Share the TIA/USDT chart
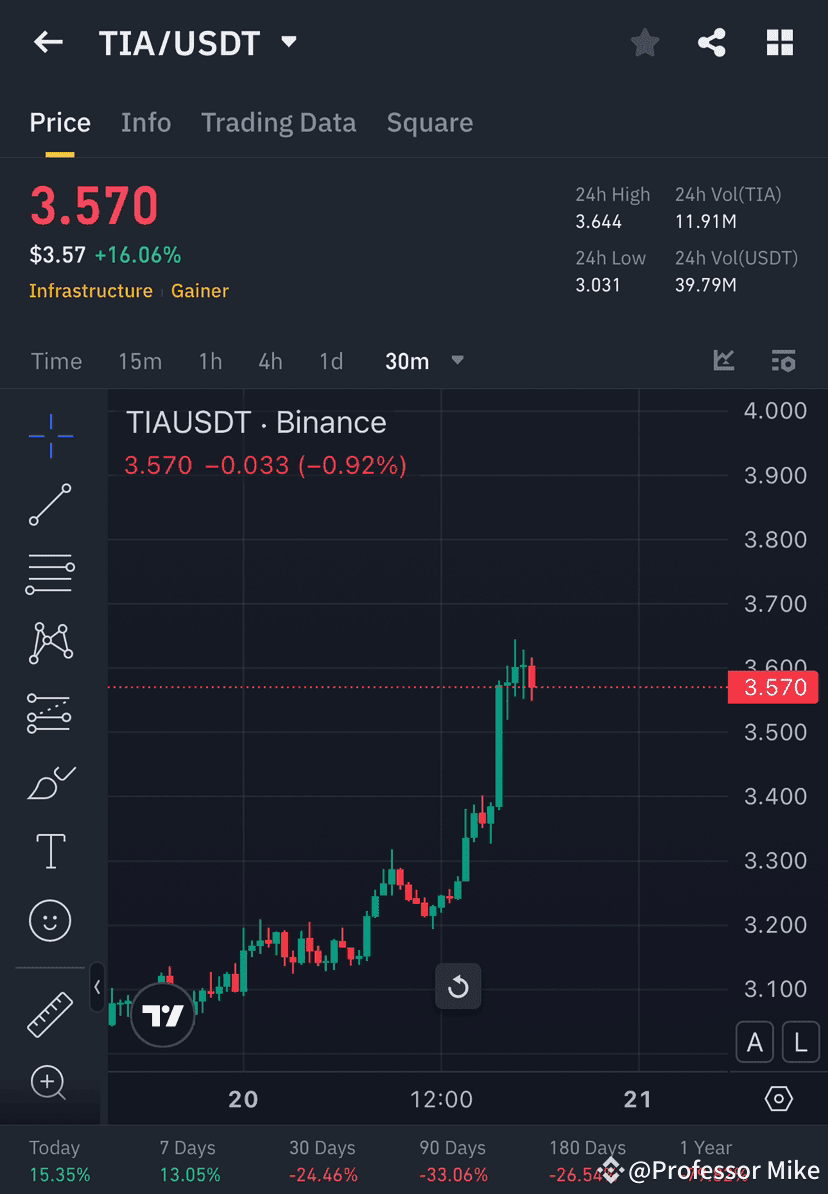Screen dimensions: 828x1194 (712, 42)
